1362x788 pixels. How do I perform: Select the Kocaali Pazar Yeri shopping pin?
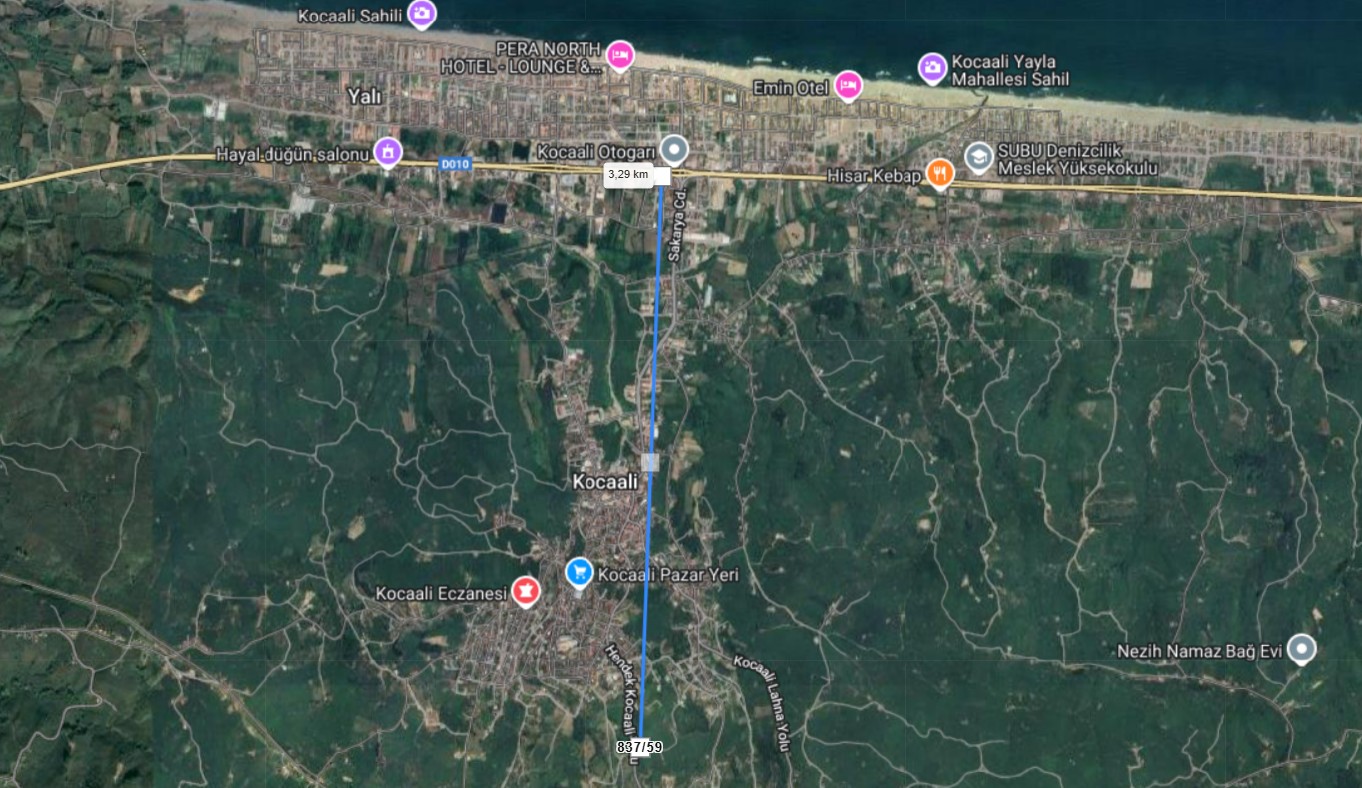(578, 572)
